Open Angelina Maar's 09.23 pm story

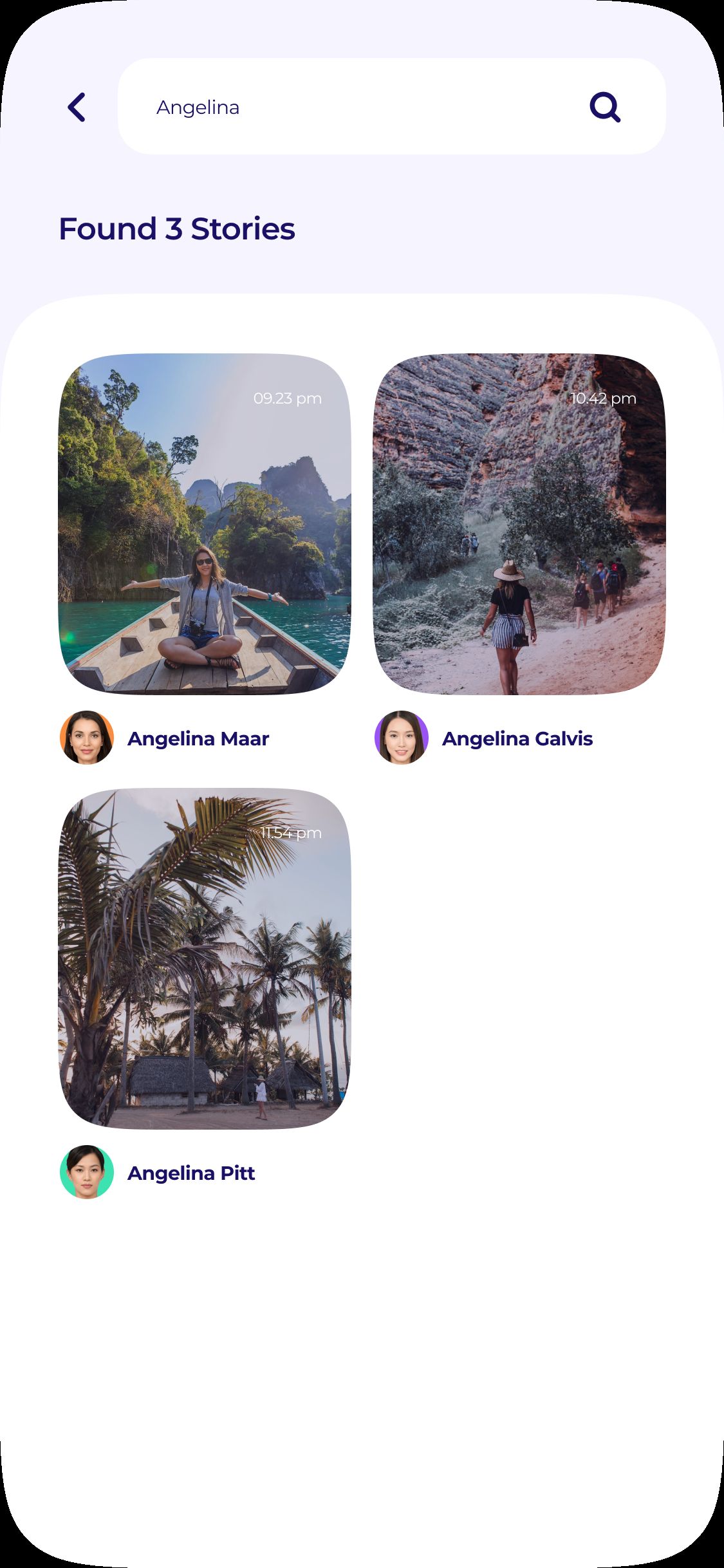tap(205, 524)
